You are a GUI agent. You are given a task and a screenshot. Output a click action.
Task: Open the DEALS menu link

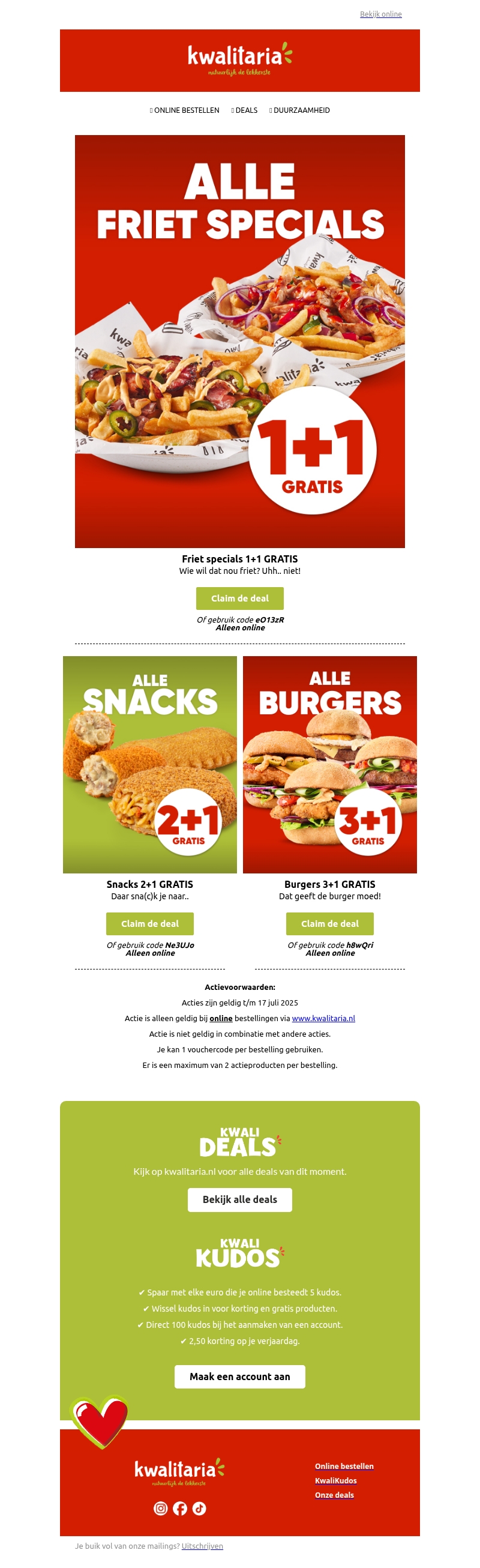tap(246, 110)
